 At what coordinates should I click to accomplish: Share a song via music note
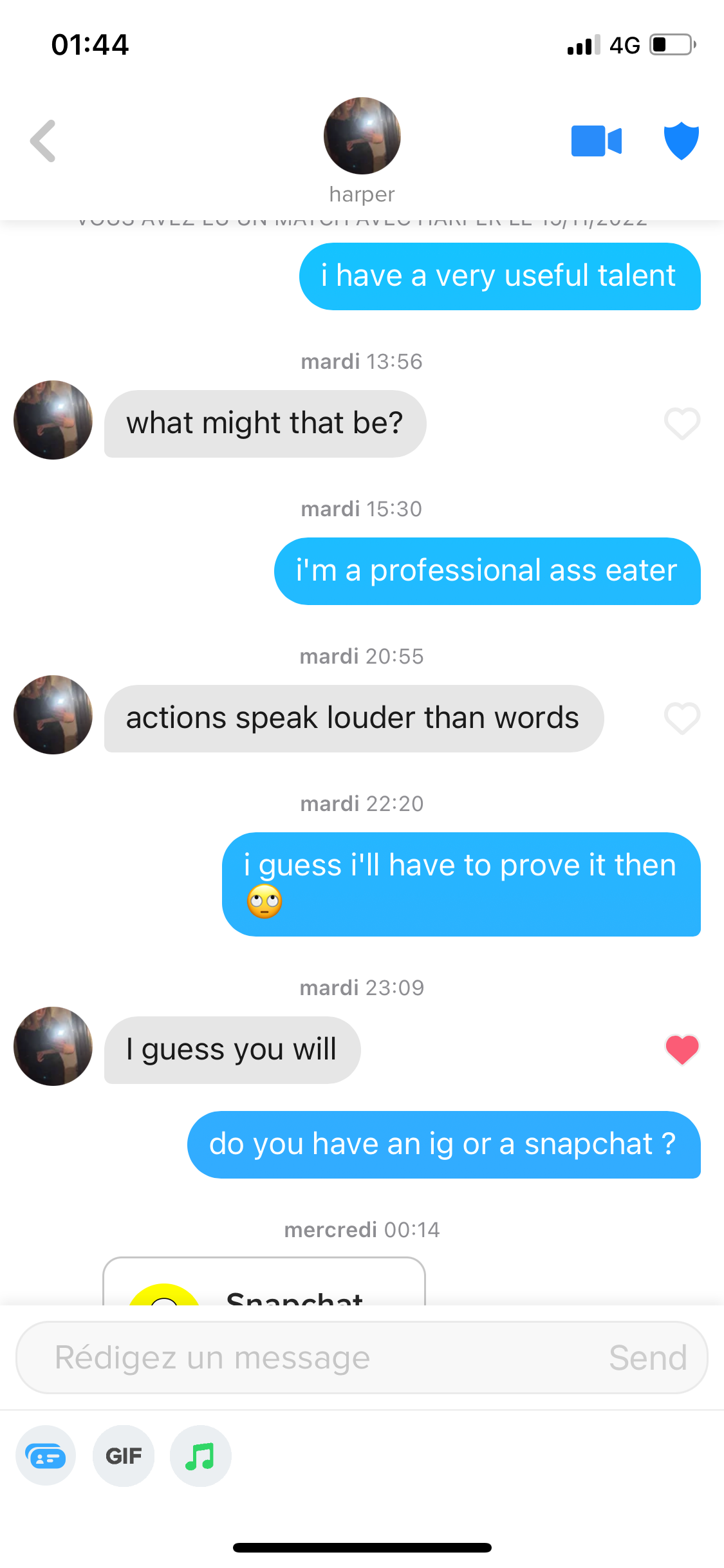tap(200, 1456)
